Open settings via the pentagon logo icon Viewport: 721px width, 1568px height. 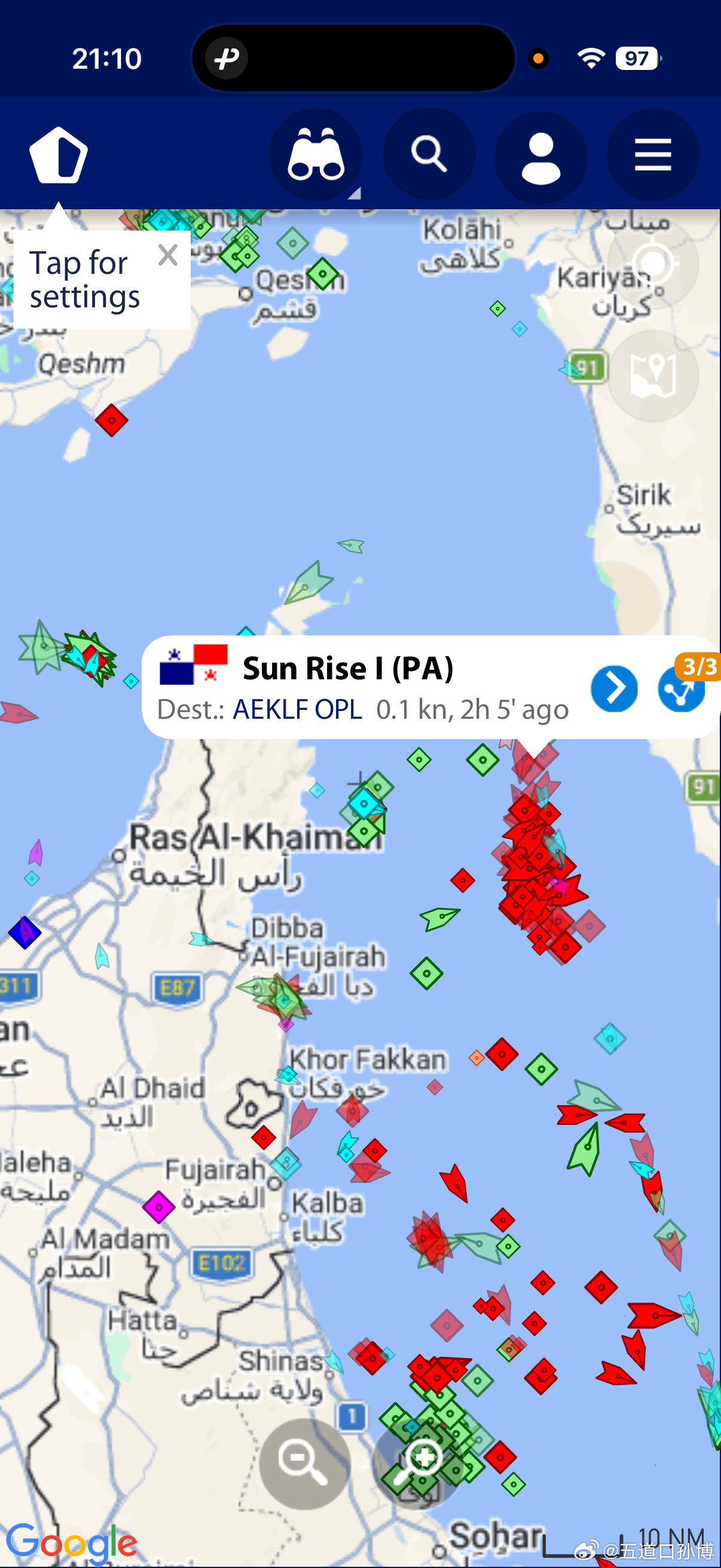[x=59, y=155]
